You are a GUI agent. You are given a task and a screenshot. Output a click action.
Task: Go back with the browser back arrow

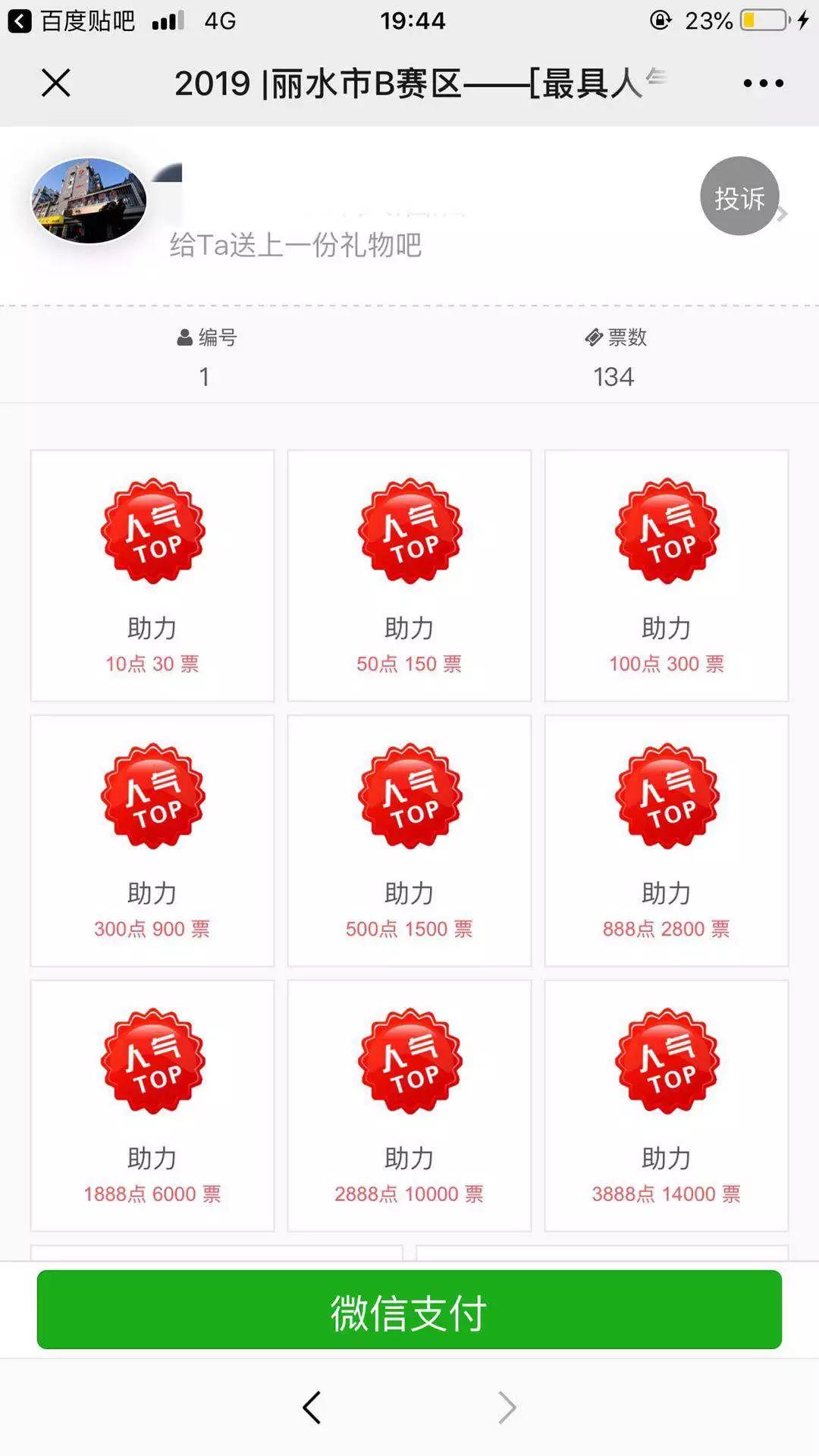[x=312, y=1407]
